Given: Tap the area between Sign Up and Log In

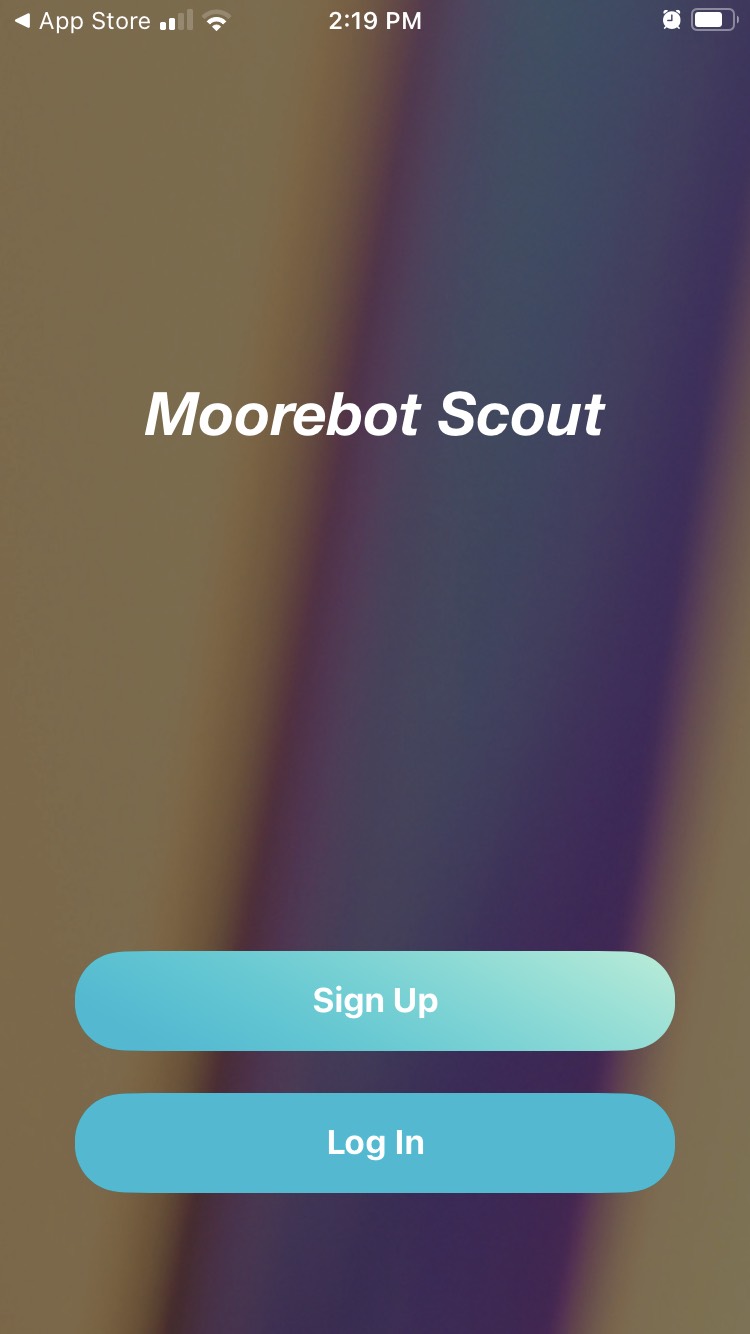Looking at the screenshot, I should click(375, 1072).
